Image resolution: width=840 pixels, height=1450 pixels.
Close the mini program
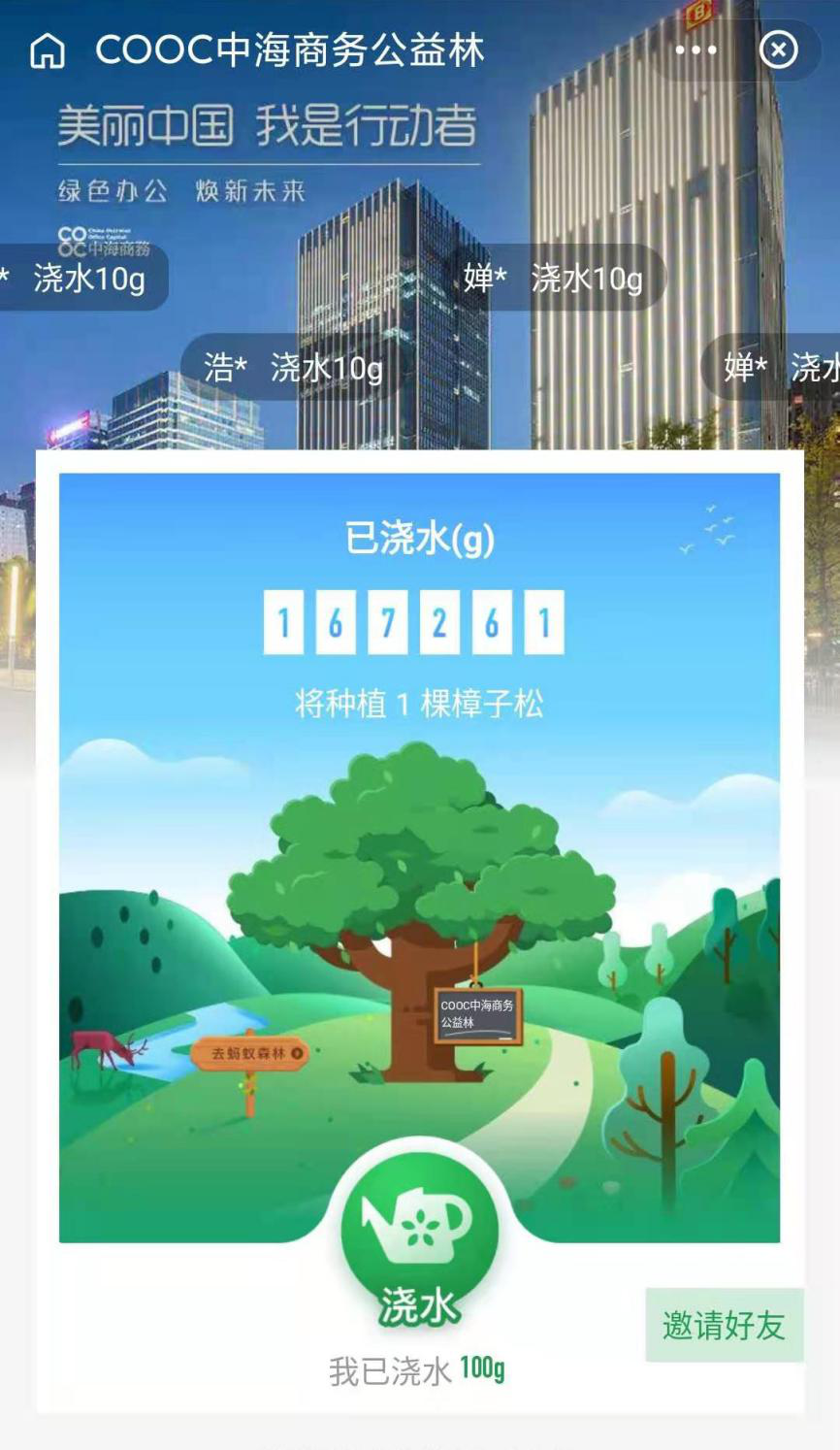[778, 49]
